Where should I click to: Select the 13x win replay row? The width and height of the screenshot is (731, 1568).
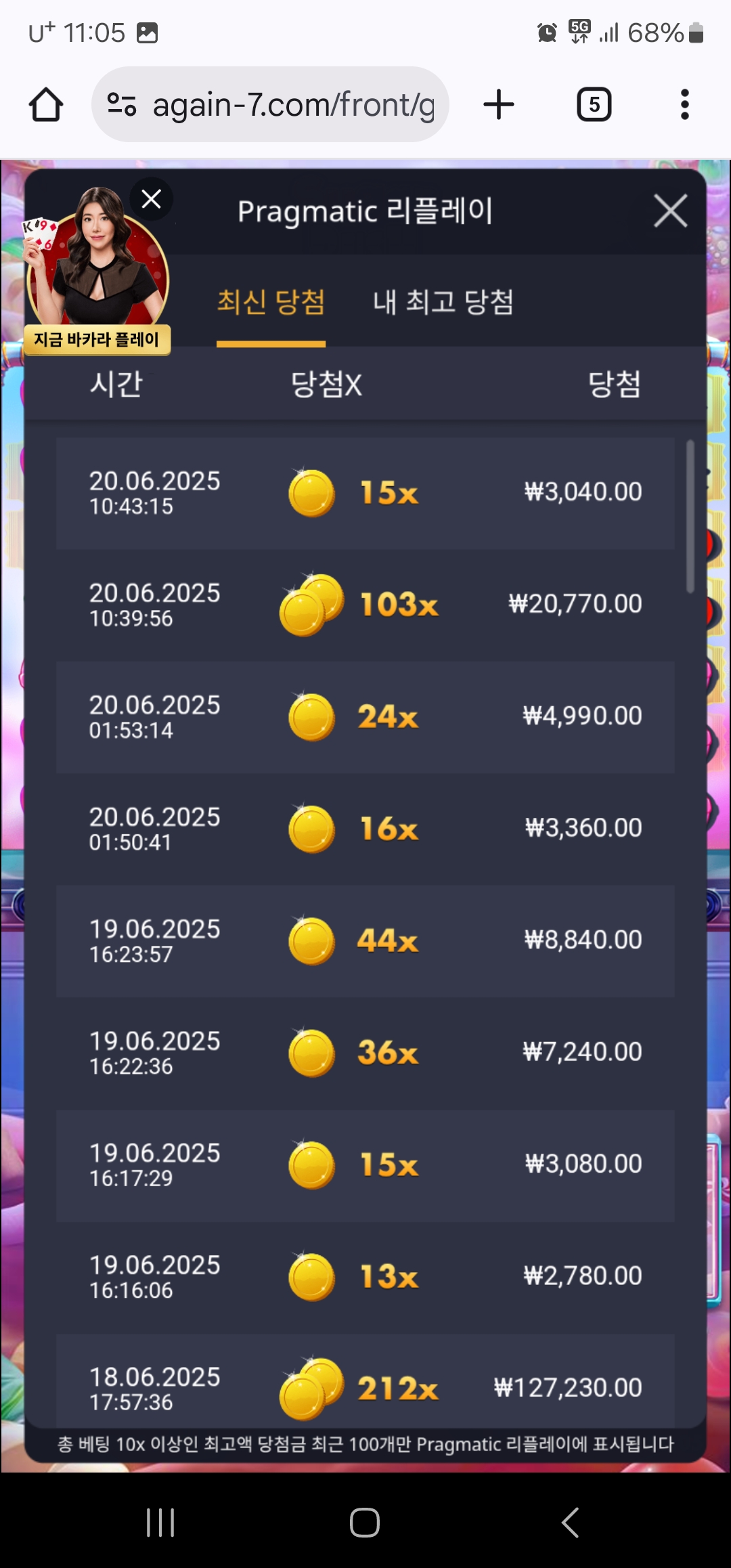[x=365, y=1278]
